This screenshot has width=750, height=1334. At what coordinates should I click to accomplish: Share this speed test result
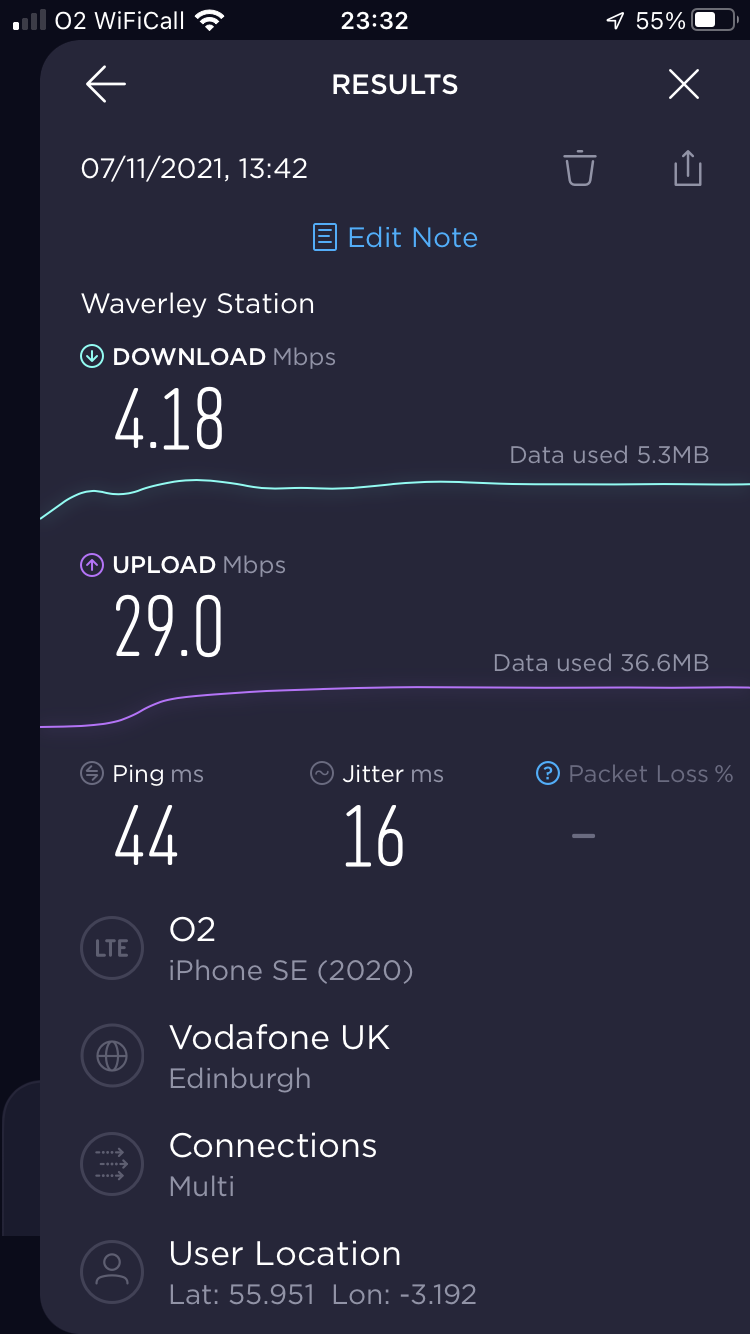coord(688,168)
